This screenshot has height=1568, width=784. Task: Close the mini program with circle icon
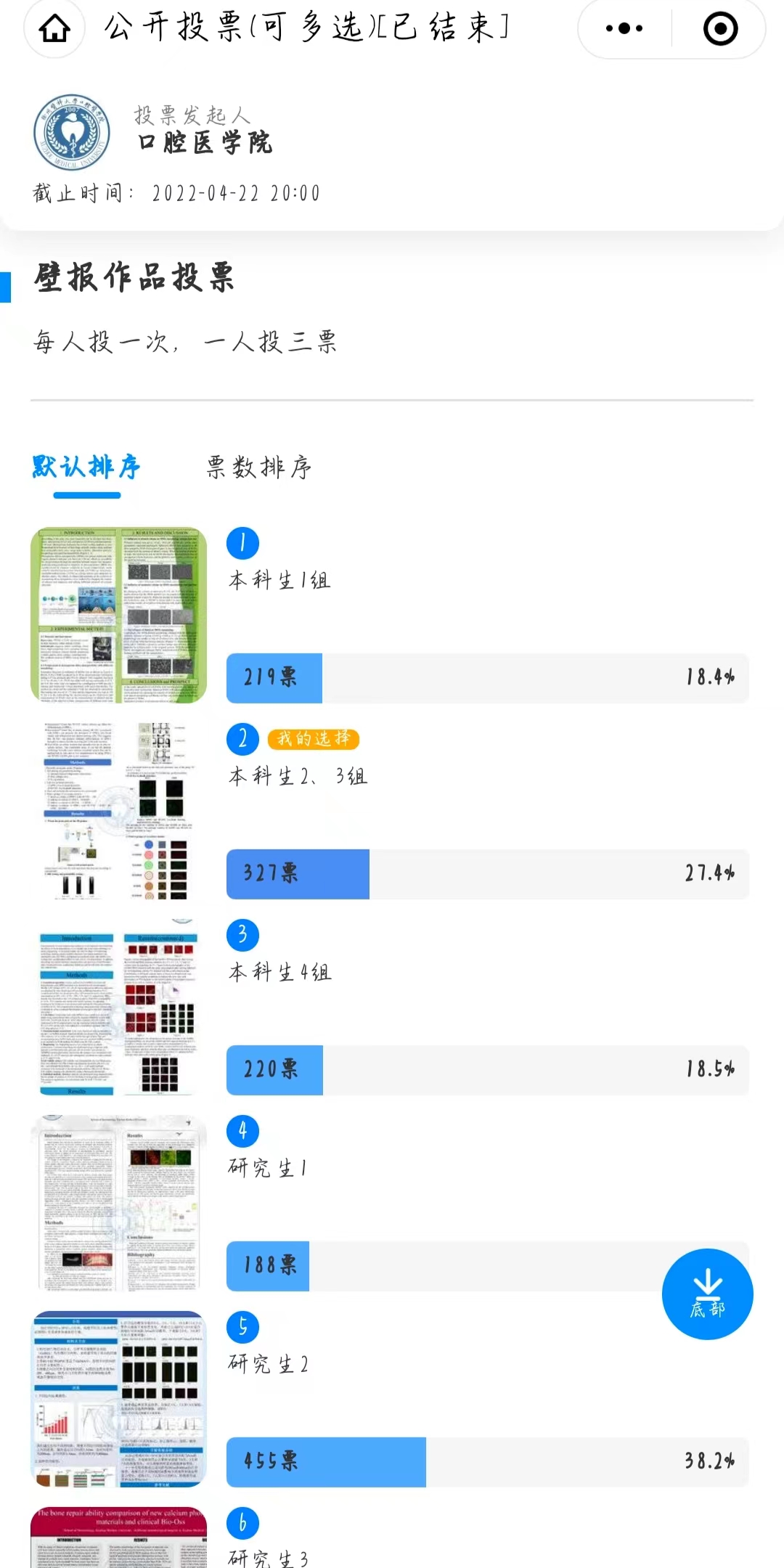click(x=720, y=29)
